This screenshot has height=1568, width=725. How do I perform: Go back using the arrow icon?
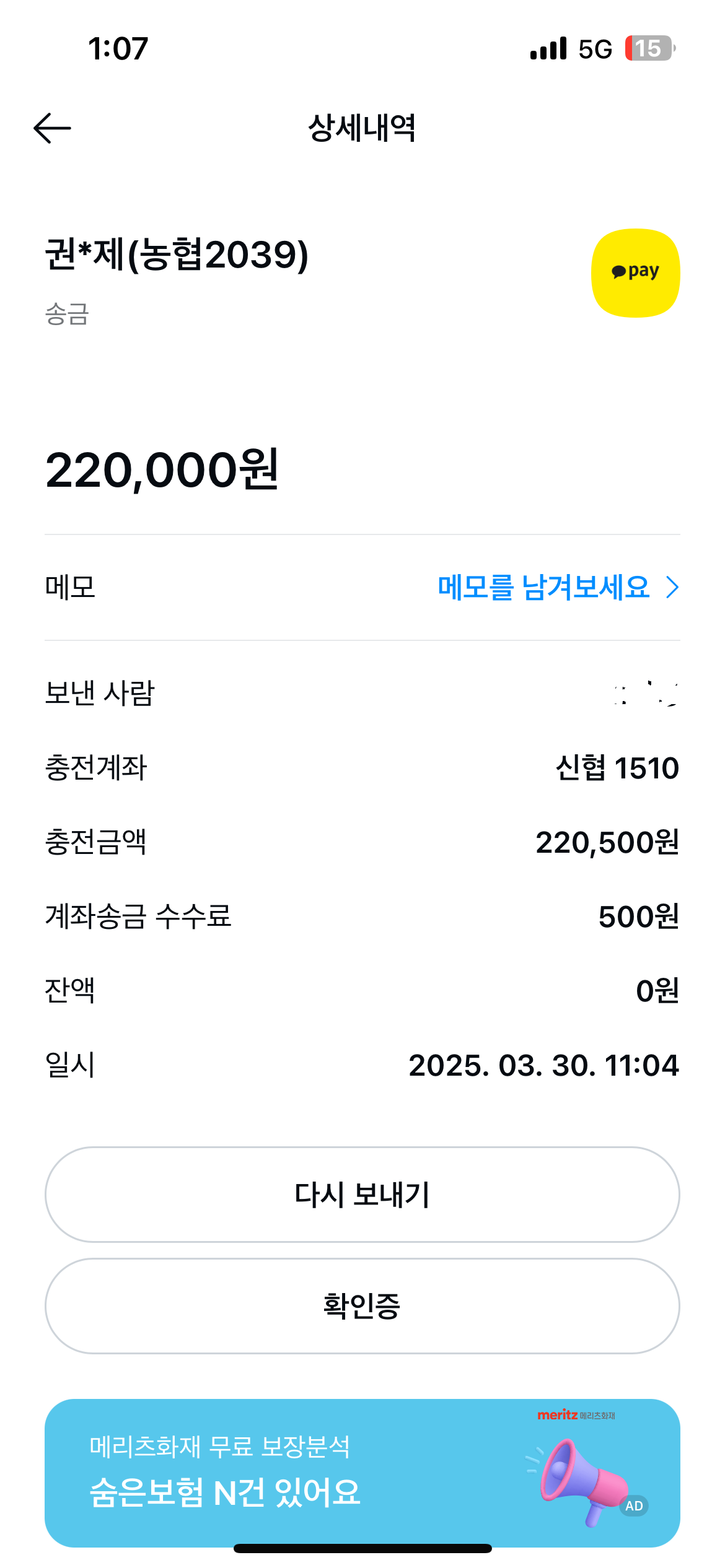(x=52, y=128)
